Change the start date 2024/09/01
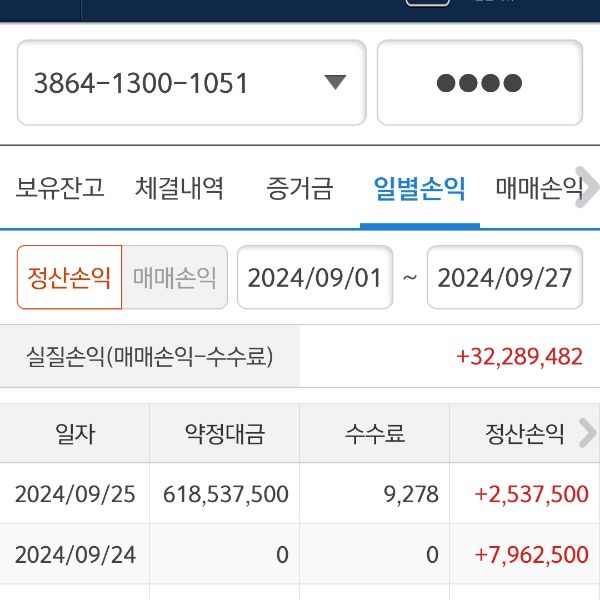 [x=315, y=277]
